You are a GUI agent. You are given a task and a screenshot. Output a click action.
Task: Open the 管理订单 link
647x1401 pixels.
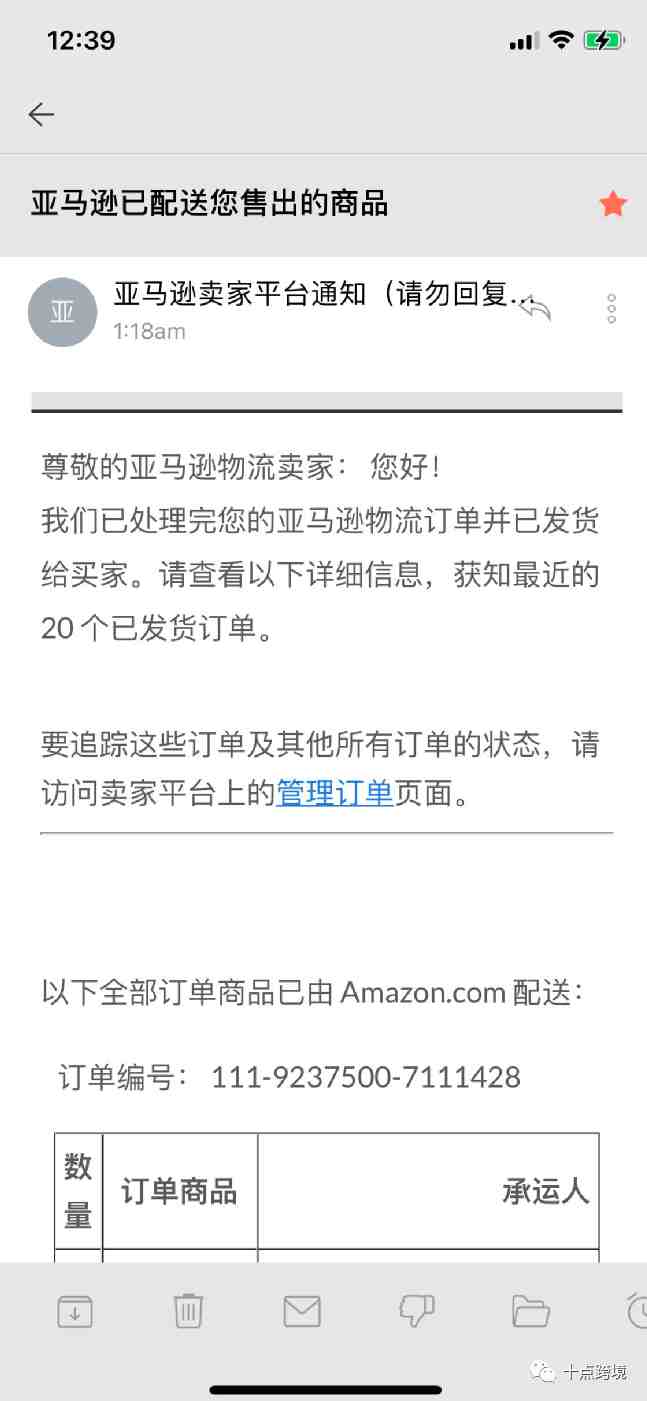coord(334,794)
